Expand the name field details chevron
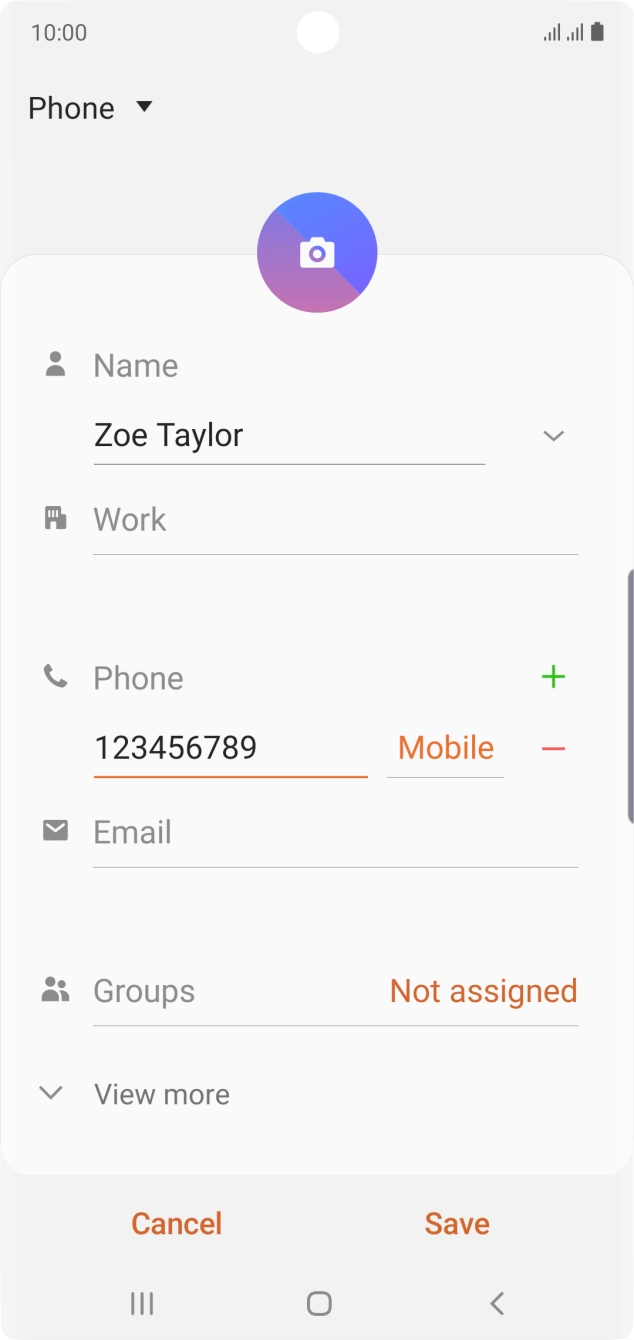Image resolution: width=634 pixels, height=1340 pixels. coord(553,436)
